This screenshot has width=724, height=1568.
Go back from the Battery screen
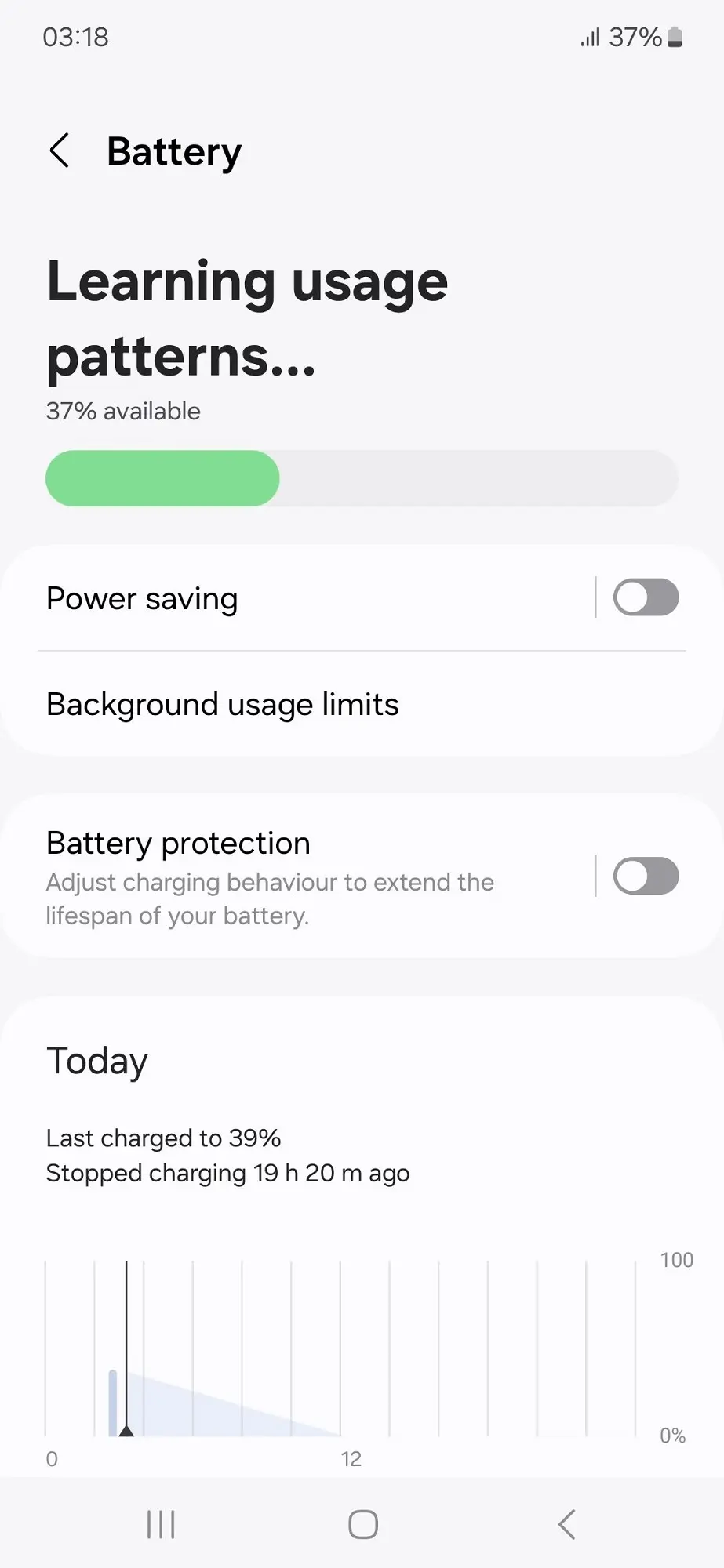coord(60,150)
